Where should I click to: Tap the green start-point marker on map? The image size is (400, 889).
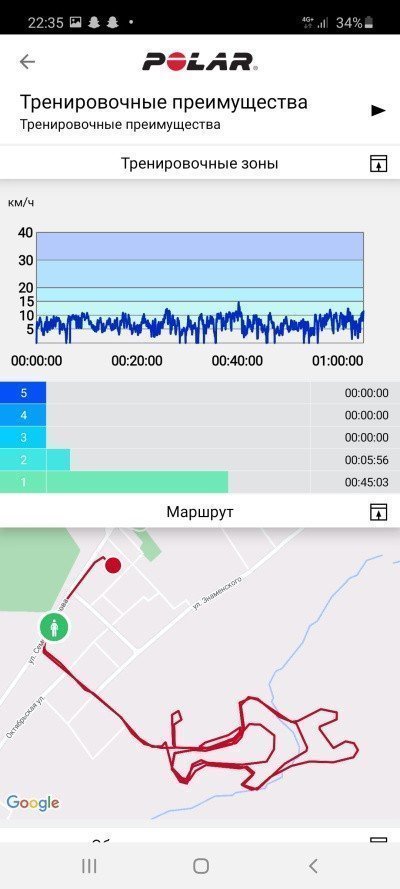(x=54, y=628)
